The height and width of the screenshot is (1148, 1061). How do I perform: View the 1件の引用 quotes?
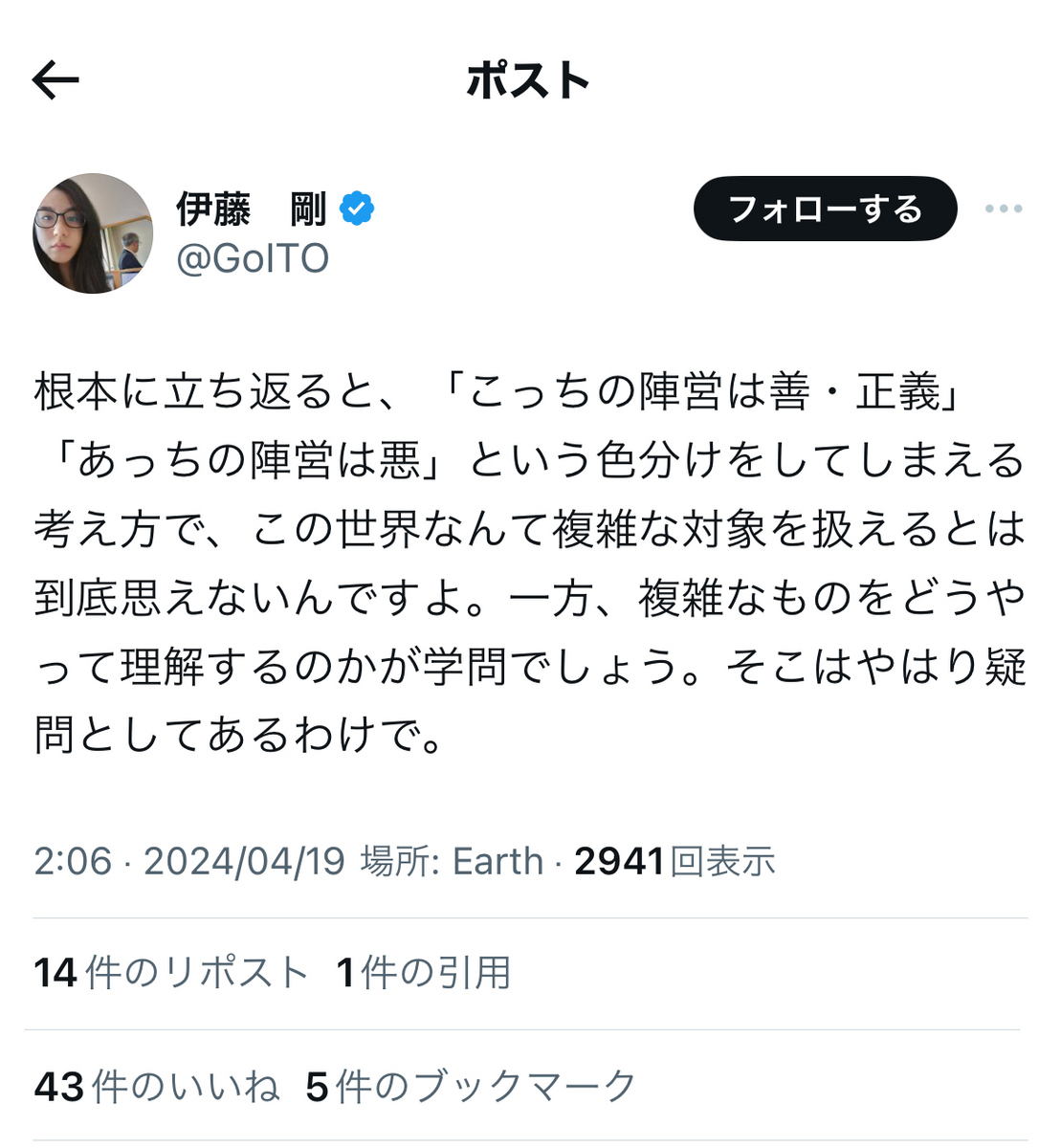[x=424, y=973]
